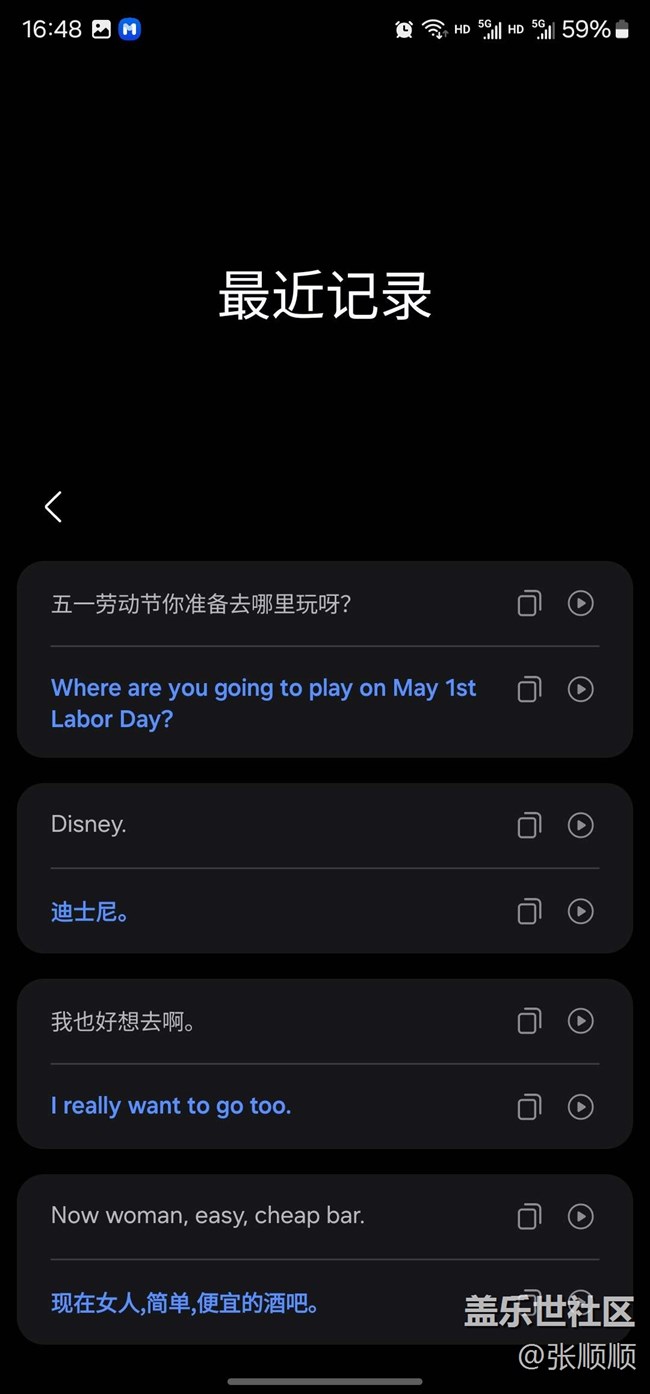
Task: Play audio for 'Disney.'
Action: (581, 825)
